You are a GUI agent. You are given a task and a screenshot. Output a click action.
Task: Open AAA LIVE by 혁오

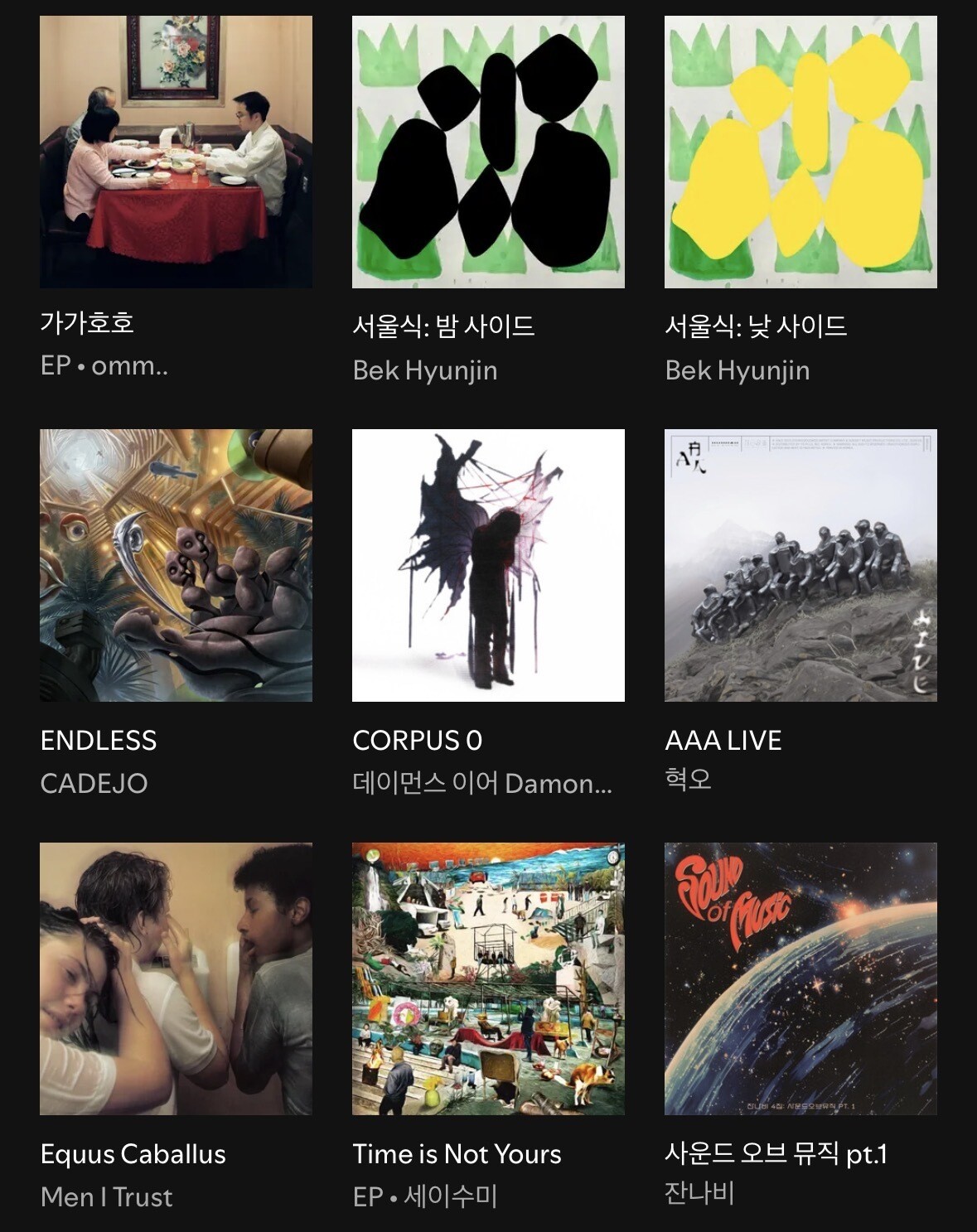click(x=800, y=565)
